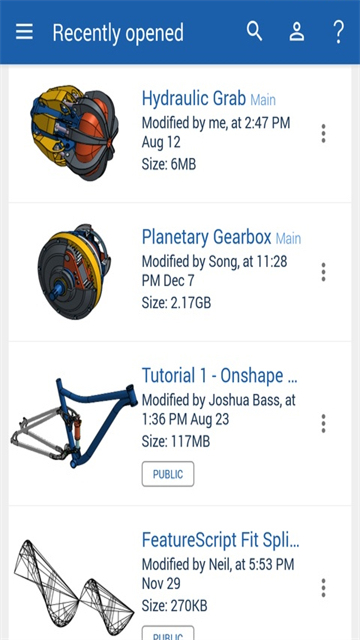Open overflow menu for Hydraulic Grab
This screenshot has width=360, height=640.
[x=323, y=133]
